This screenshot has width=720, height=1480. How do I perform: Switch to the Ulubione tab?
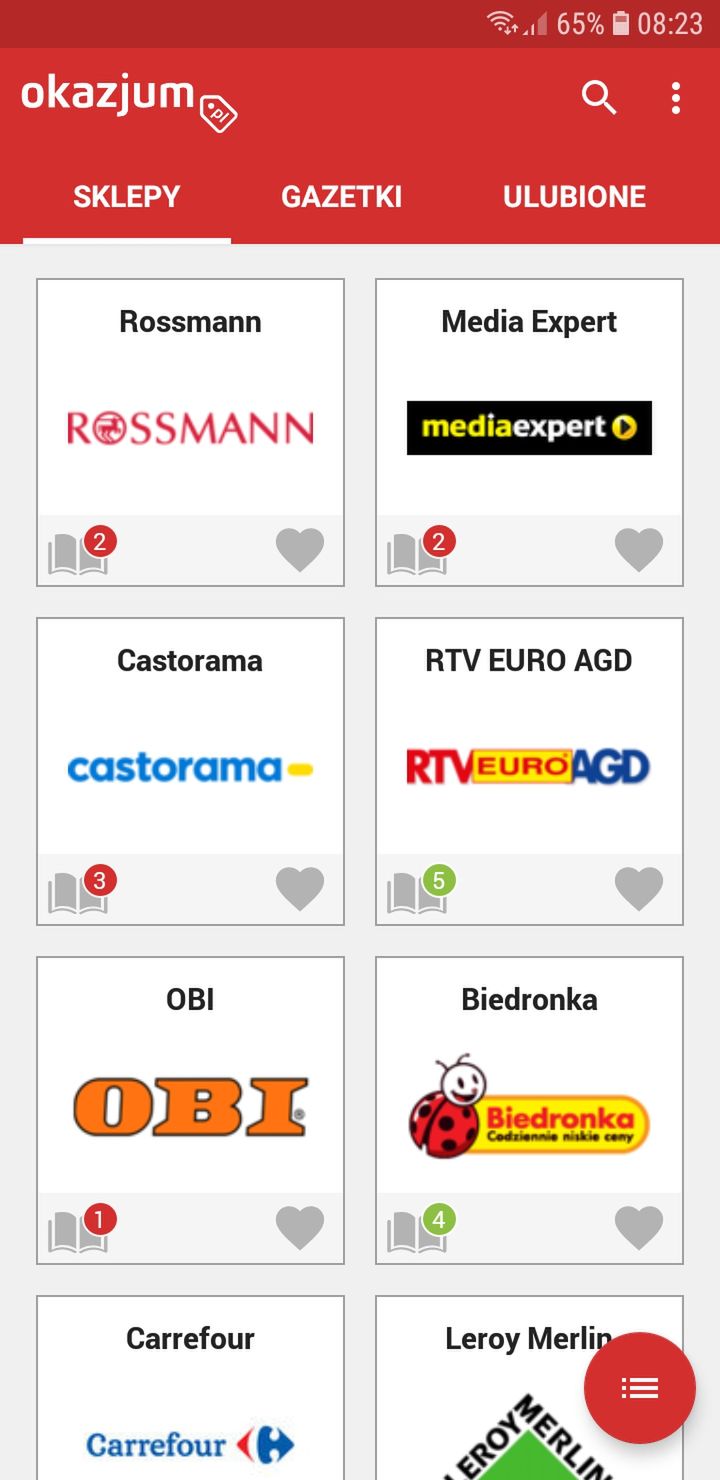[574, 196]
